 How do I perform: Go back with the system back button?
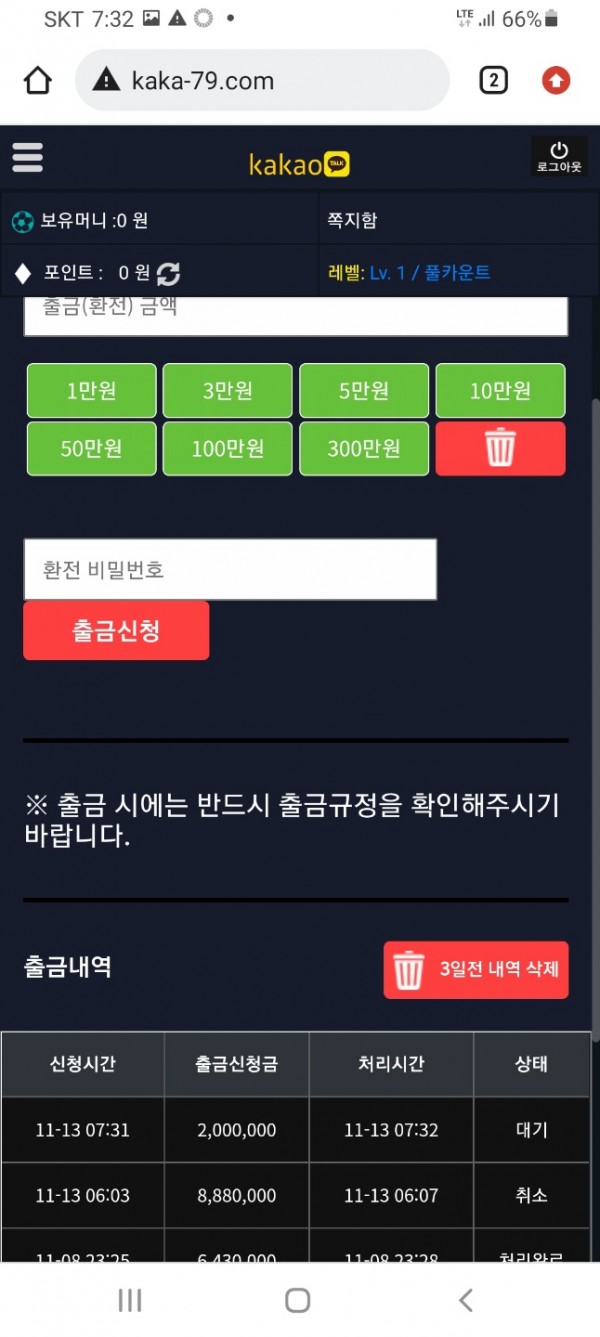(x=465, y=1299)
